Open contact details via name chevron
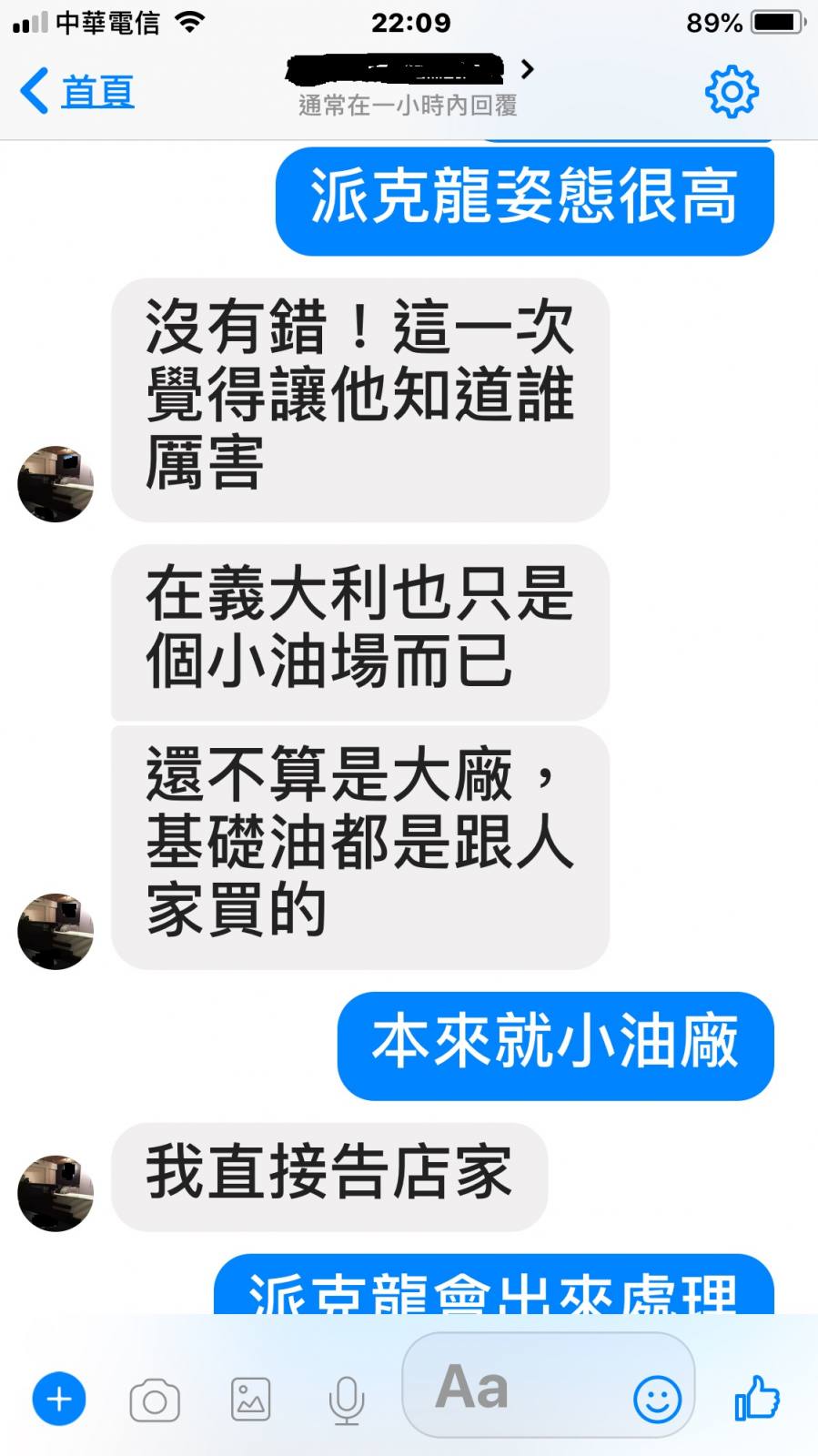This screenshot has height=1456, width=818. coord(527,69)
